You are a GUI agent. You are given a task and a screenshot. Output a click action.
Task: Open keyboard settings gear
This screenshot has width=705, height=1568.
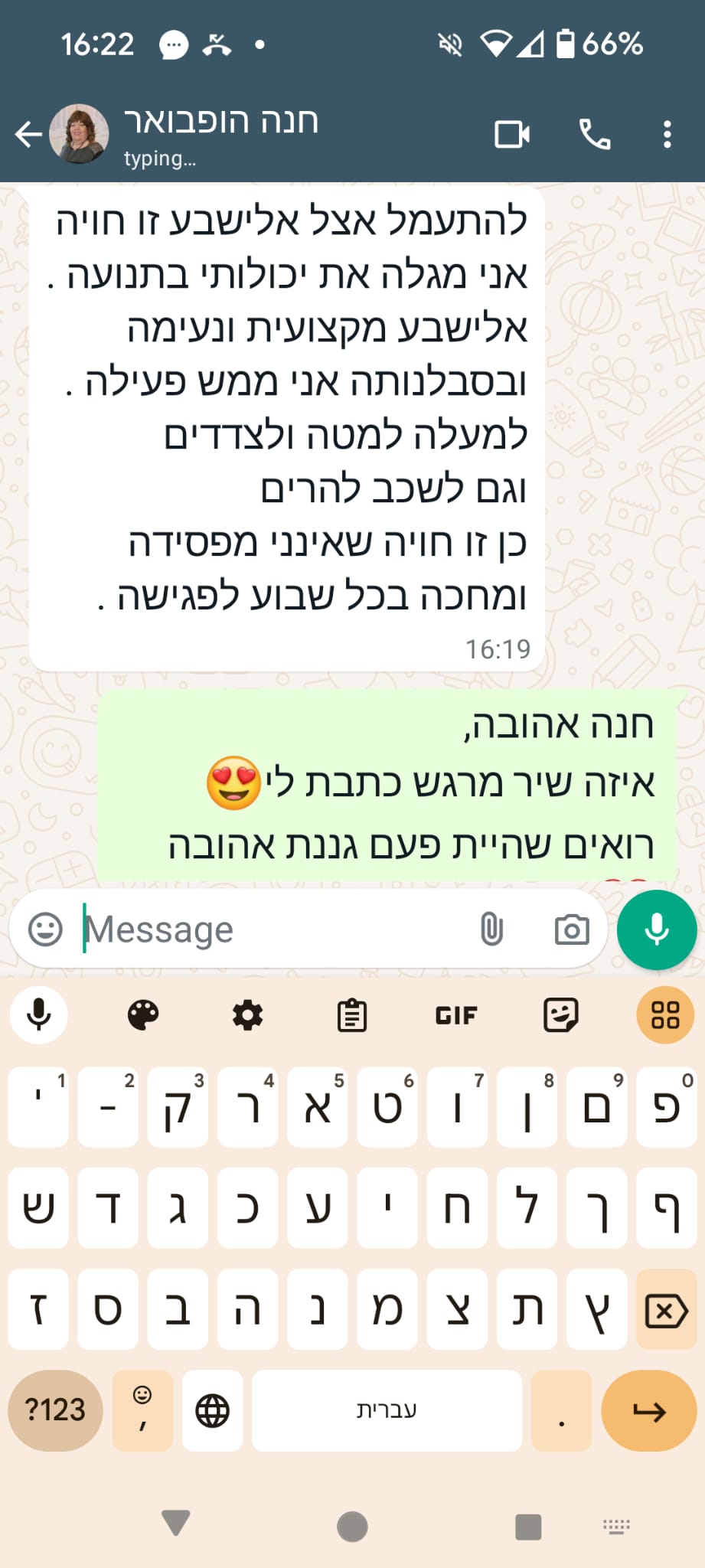click(247, 1015)
